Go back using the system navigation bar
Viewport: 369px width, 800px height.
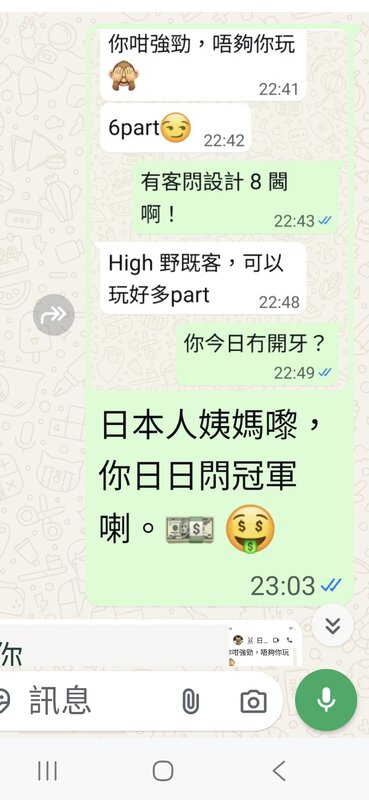[279, 771]
